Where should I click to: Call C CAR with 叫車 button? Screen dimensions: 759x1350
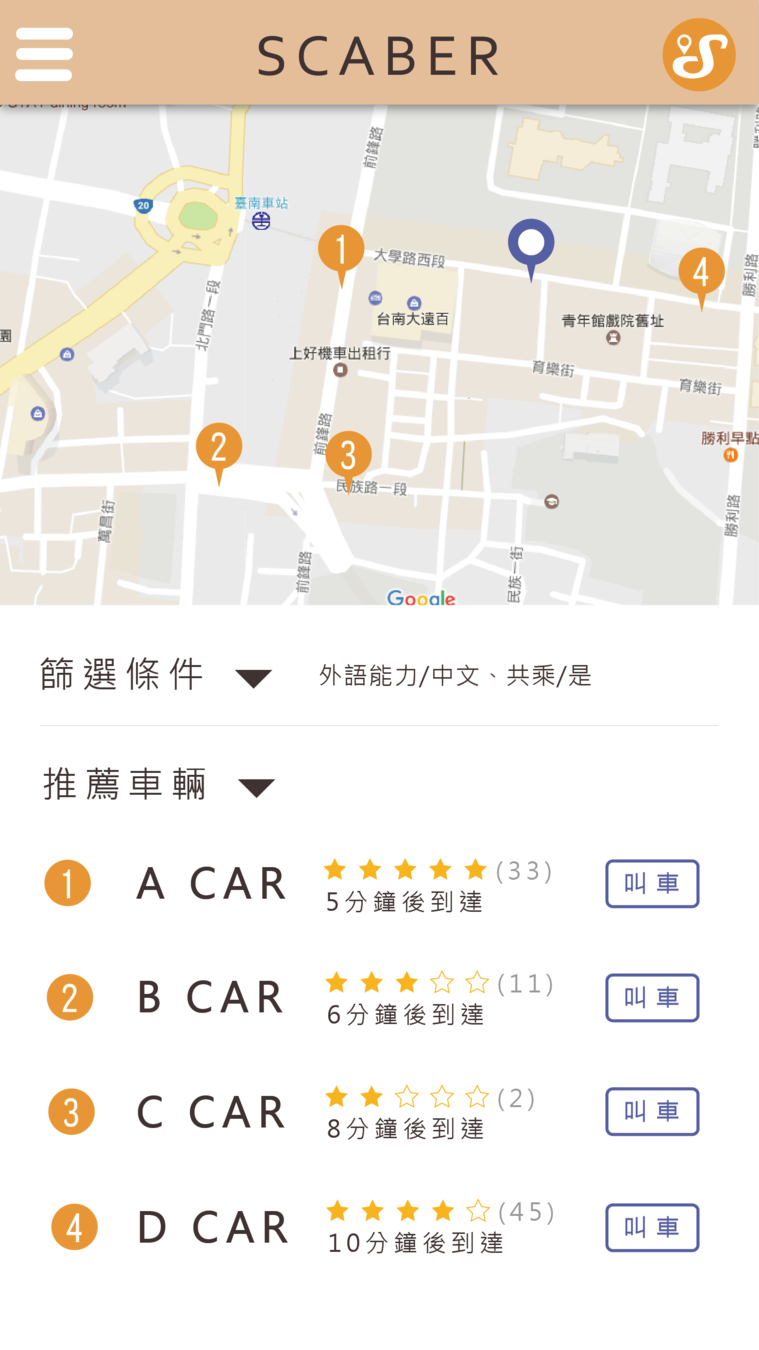tap(651, 1112)
